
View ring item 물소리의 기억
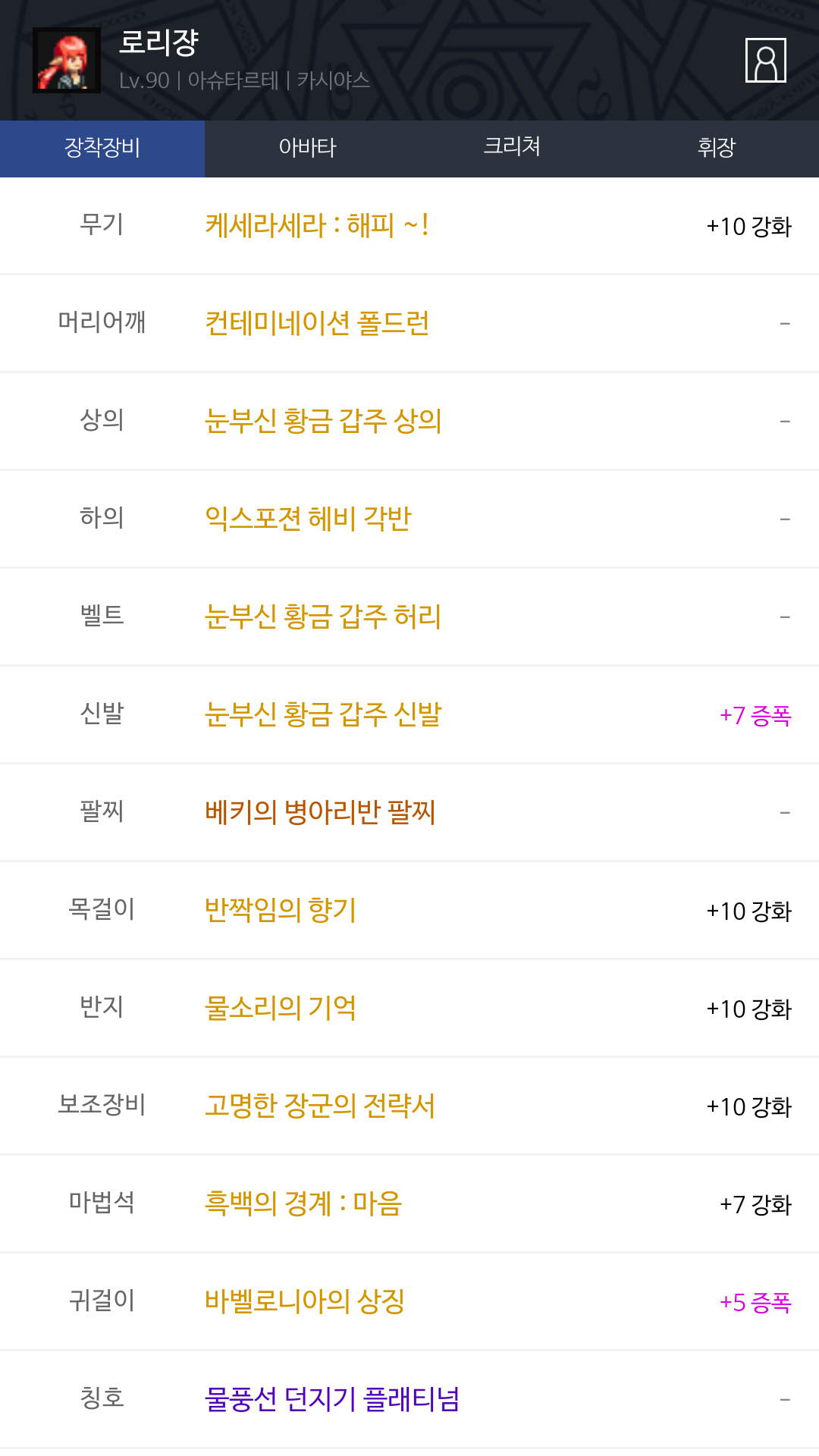(281, 1009)
